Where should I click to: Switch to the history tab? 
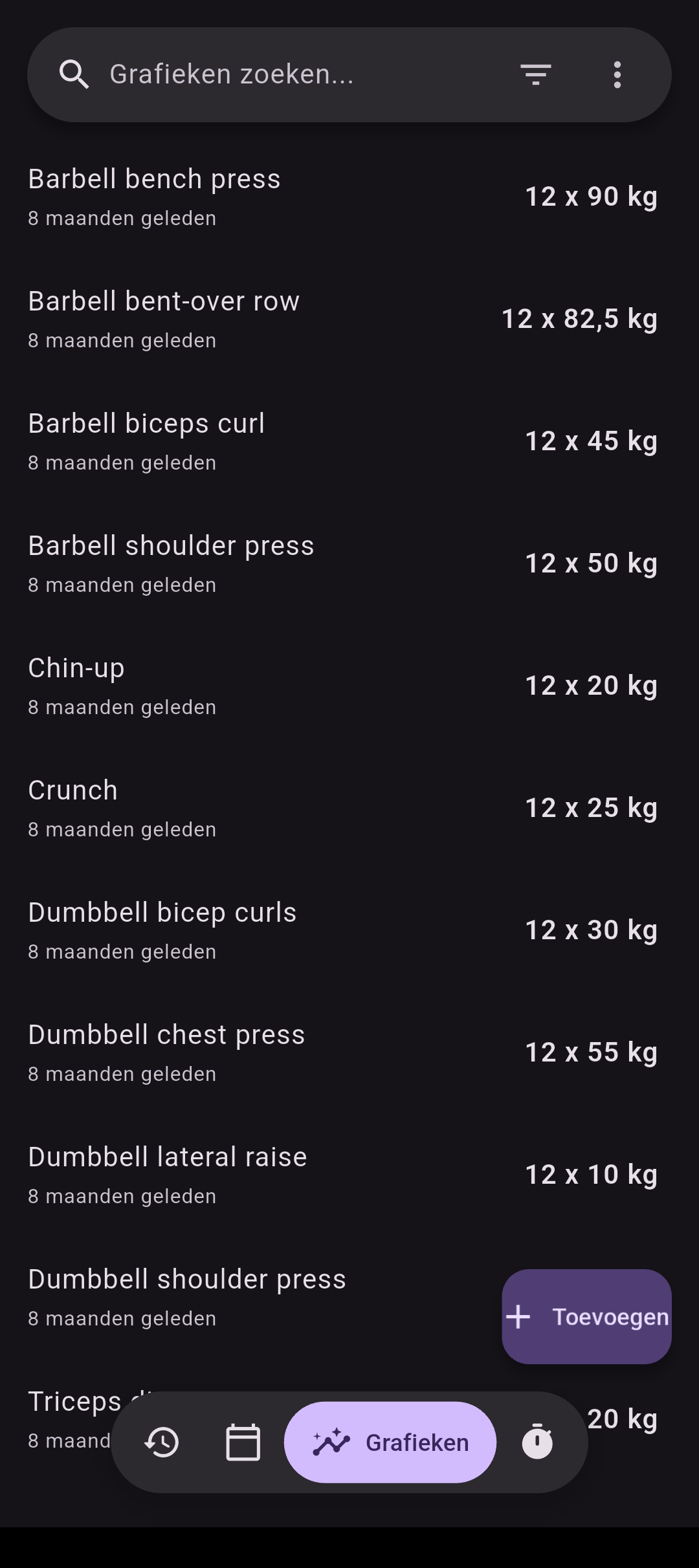pos(162,1443)
